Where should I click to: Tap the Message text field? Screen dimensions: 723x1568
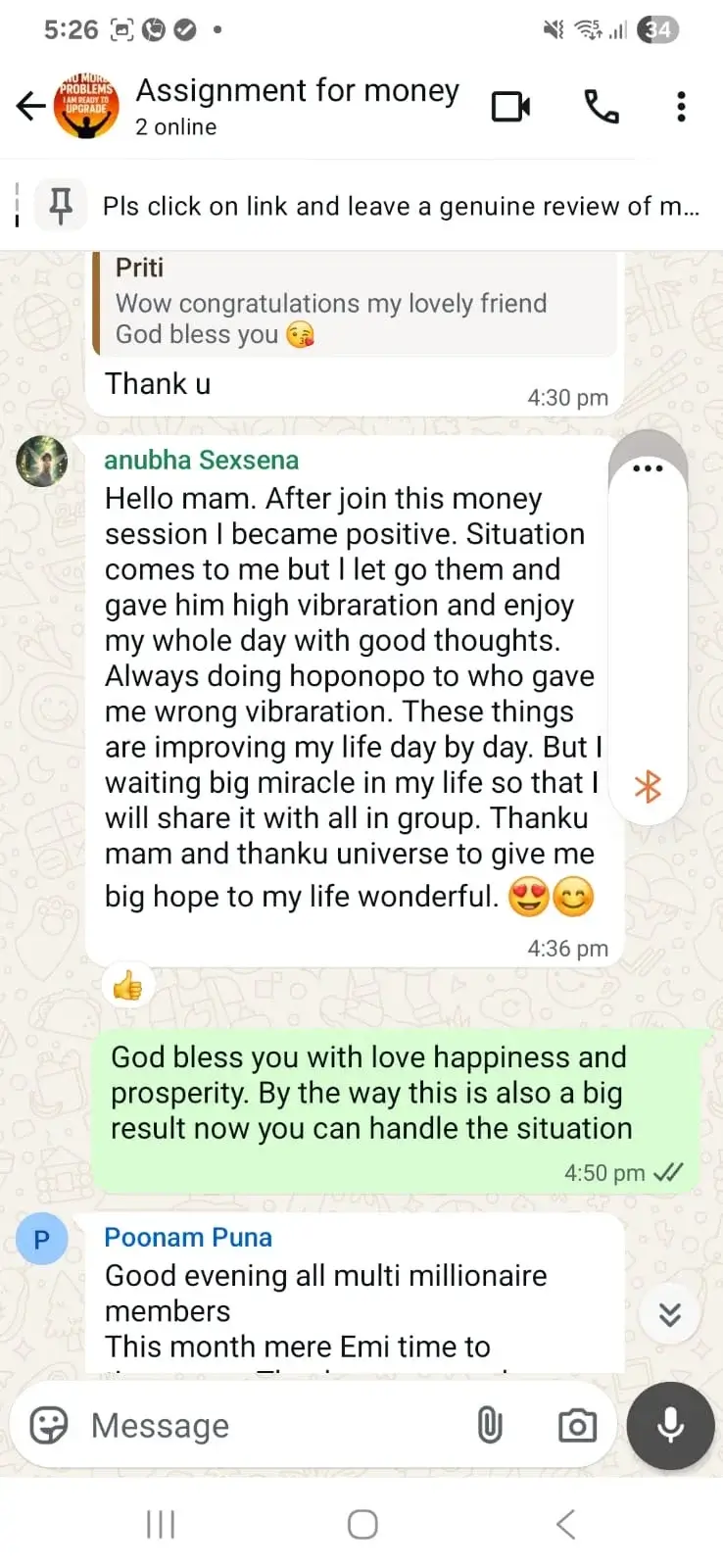coord(274,1425)
